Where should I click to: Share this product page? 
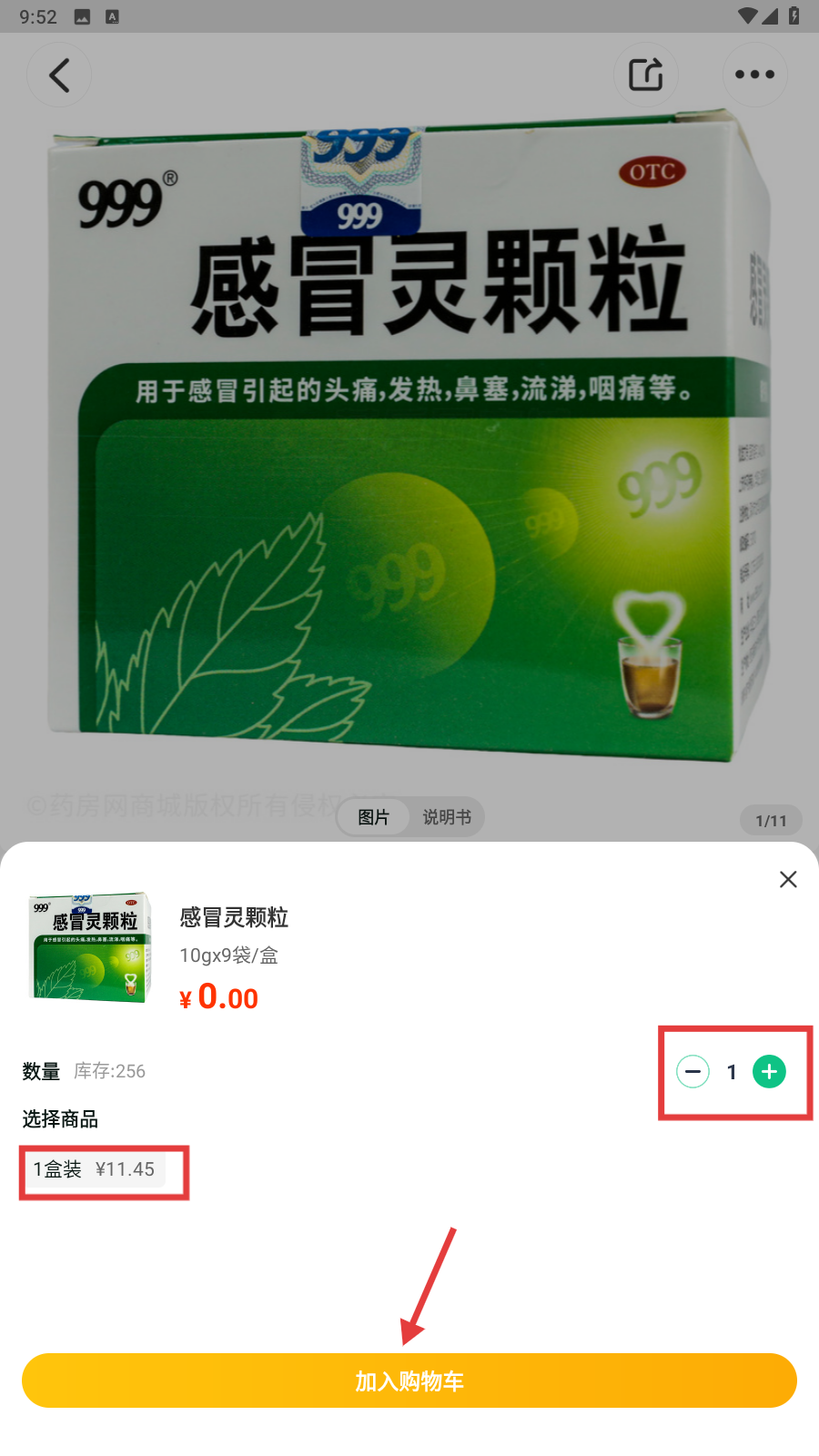[x=646, y=75]
